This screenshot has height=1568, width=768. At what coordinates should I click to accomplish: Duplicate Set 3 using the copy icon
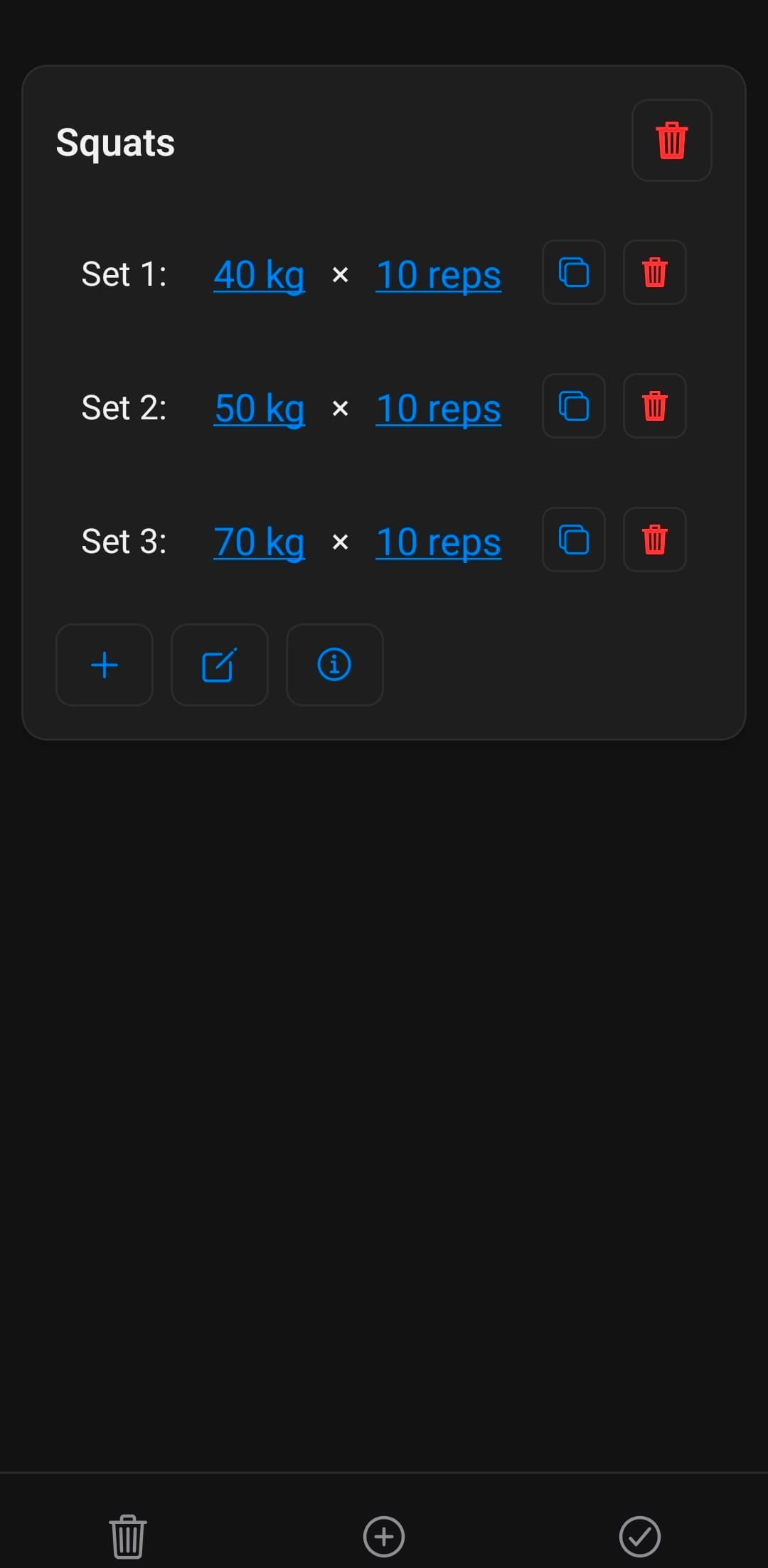[x=573, y=540]
